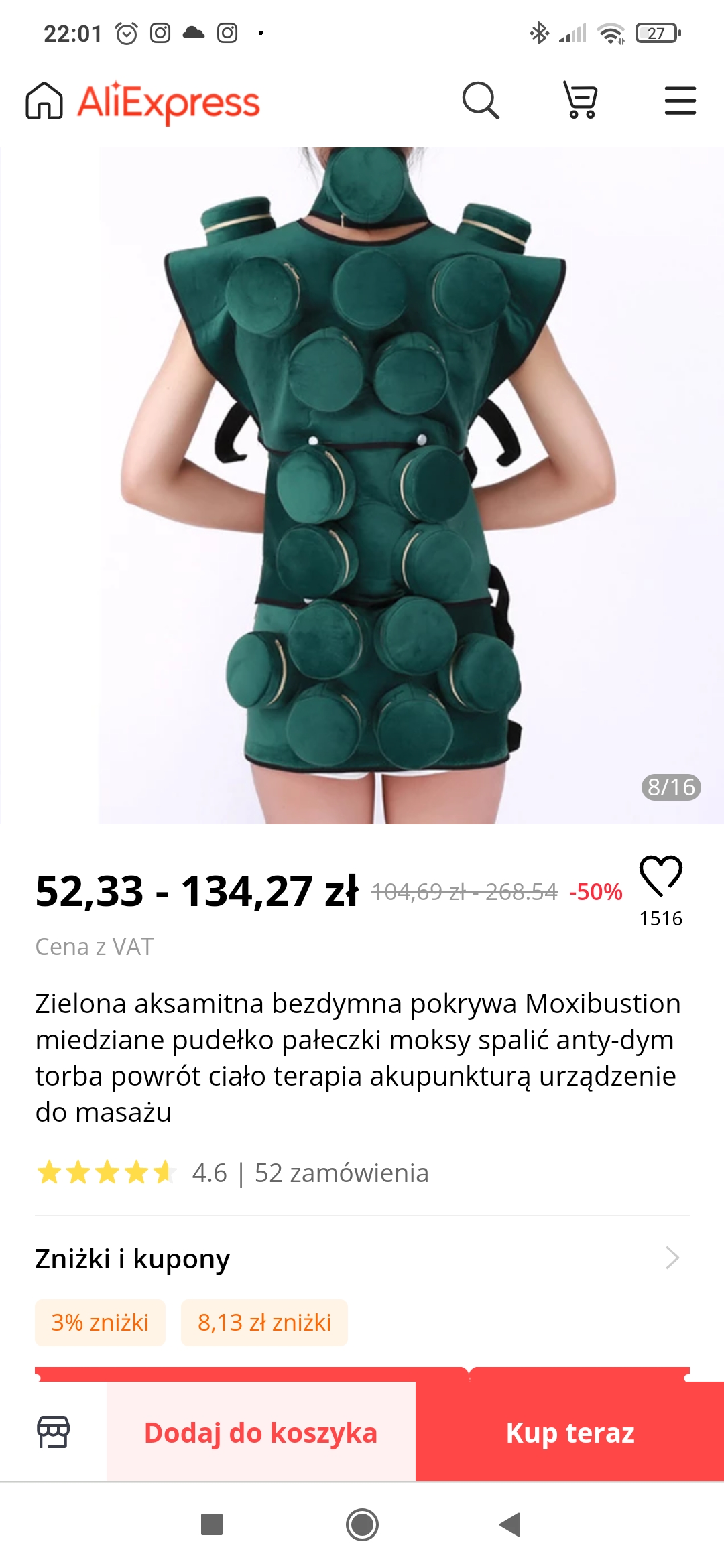
Task: Buy now with Kup teraz
Action: (x=570, y=1433)
